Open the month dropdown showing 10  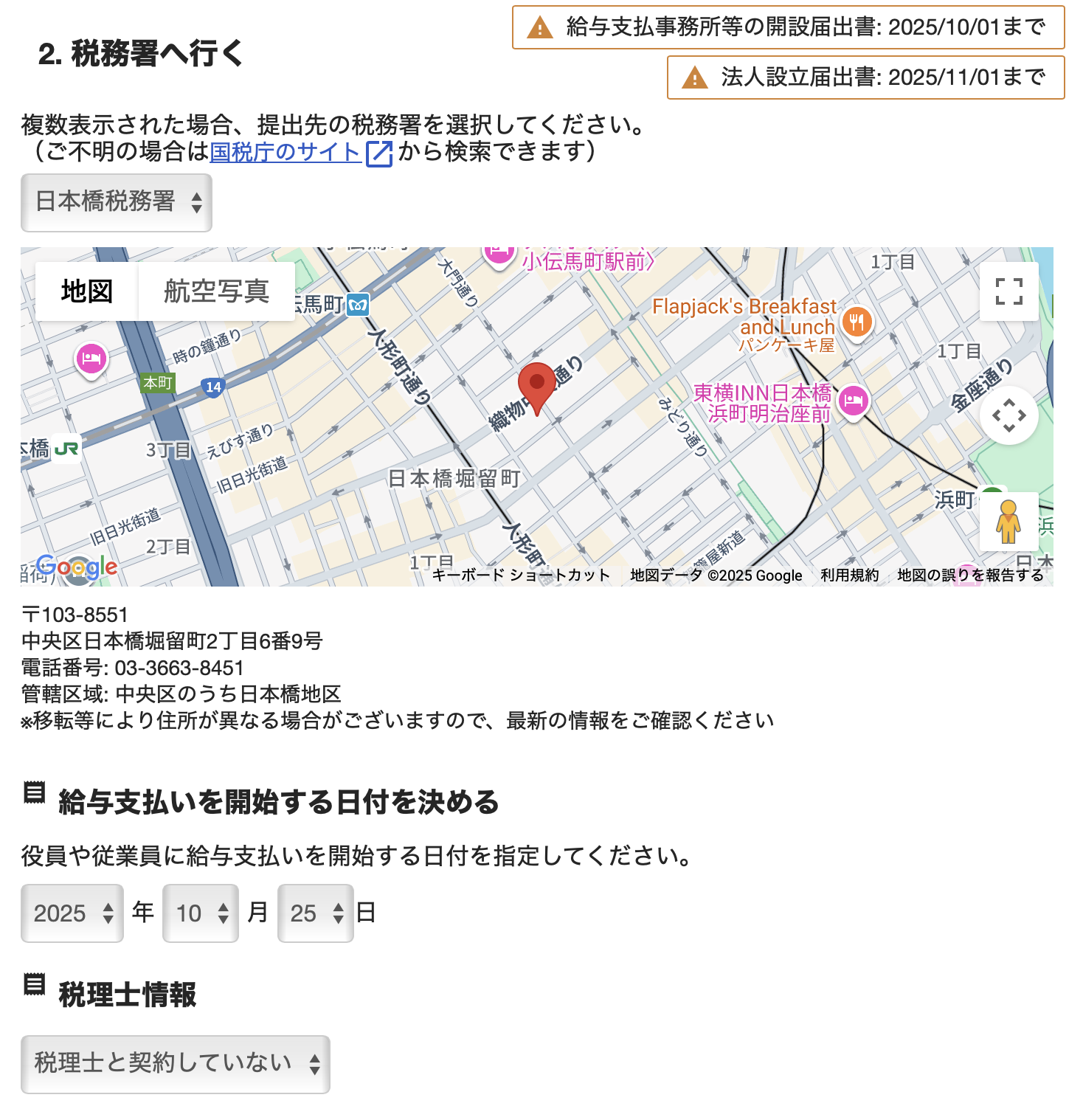(x=201, y=913)
